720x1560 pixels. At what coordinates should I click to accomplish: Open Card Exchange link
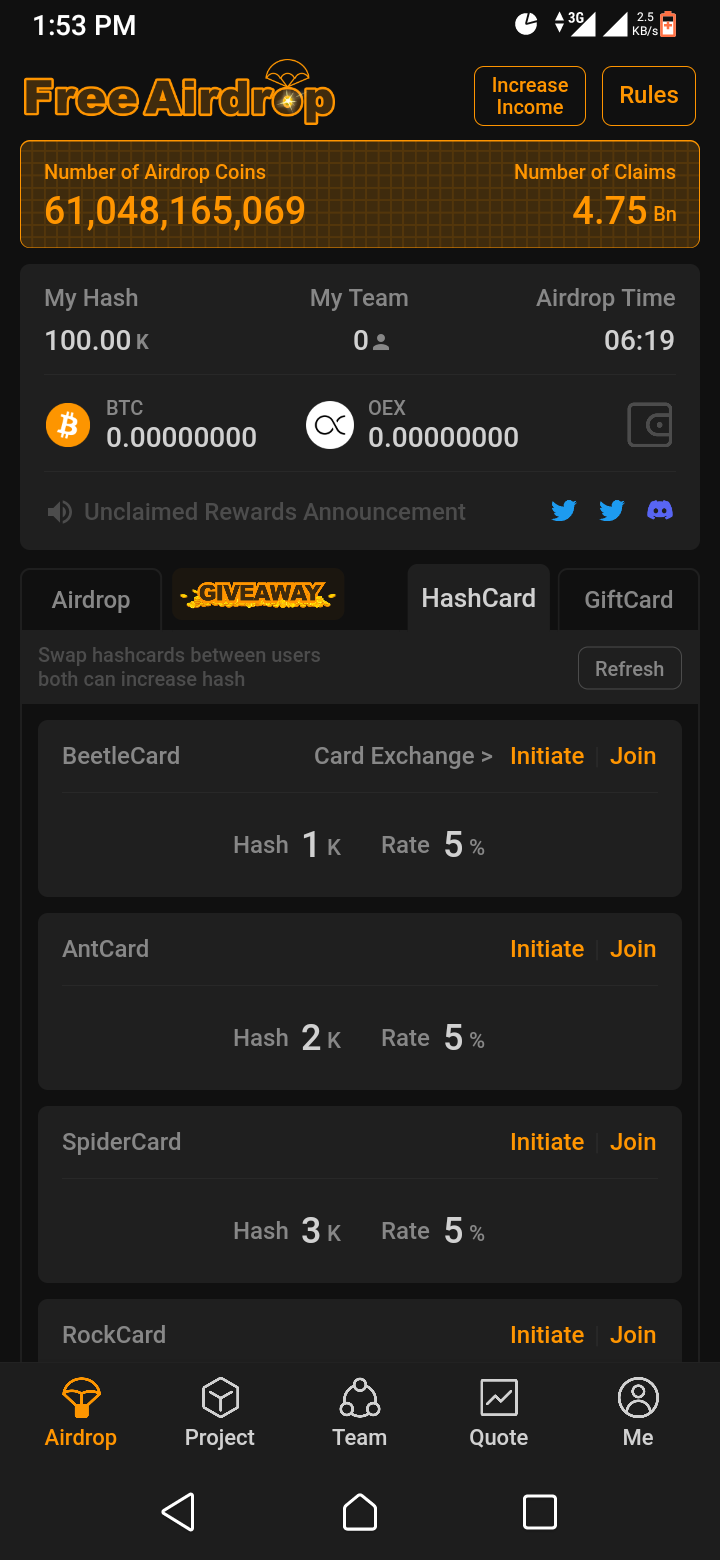(403, 756)
